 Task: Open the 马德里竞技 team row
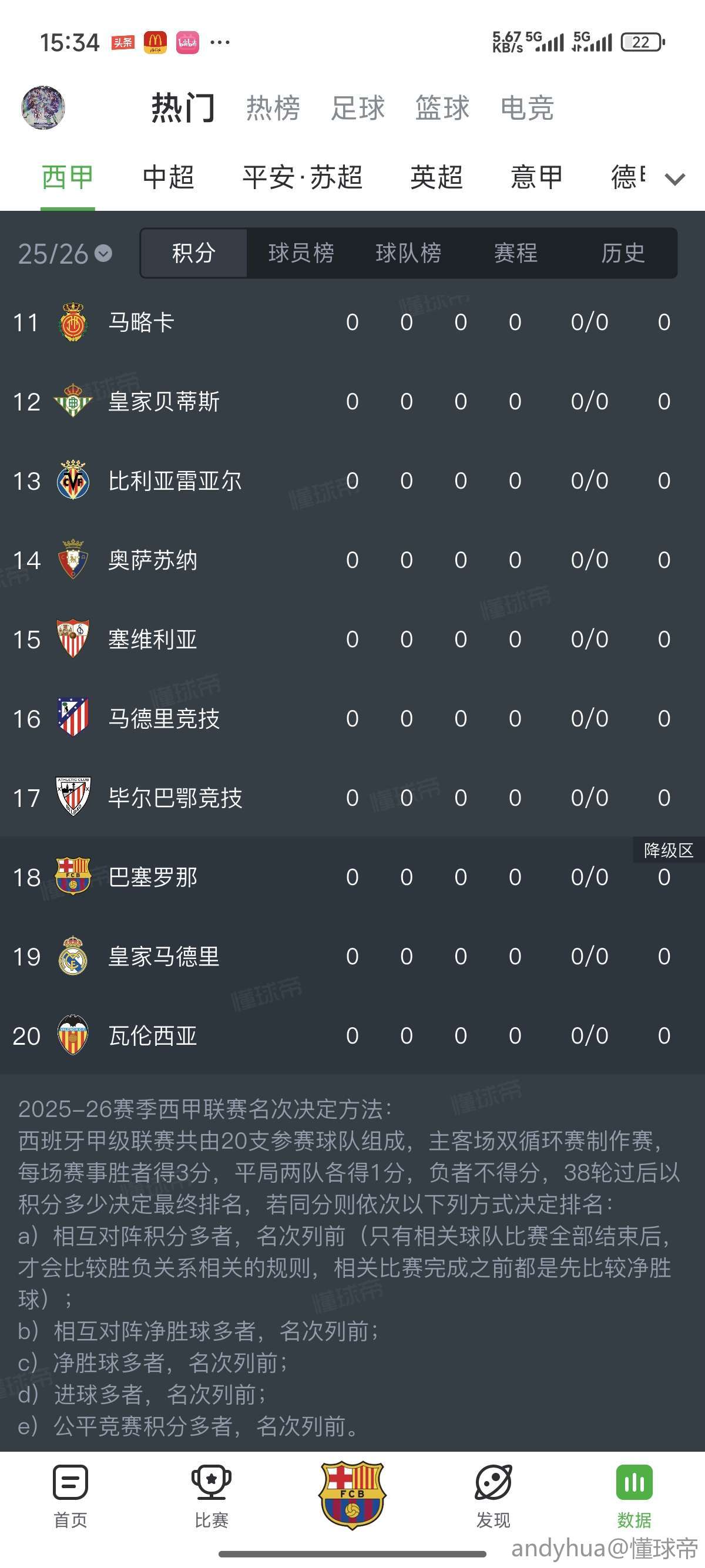click(x=352, y=718)
